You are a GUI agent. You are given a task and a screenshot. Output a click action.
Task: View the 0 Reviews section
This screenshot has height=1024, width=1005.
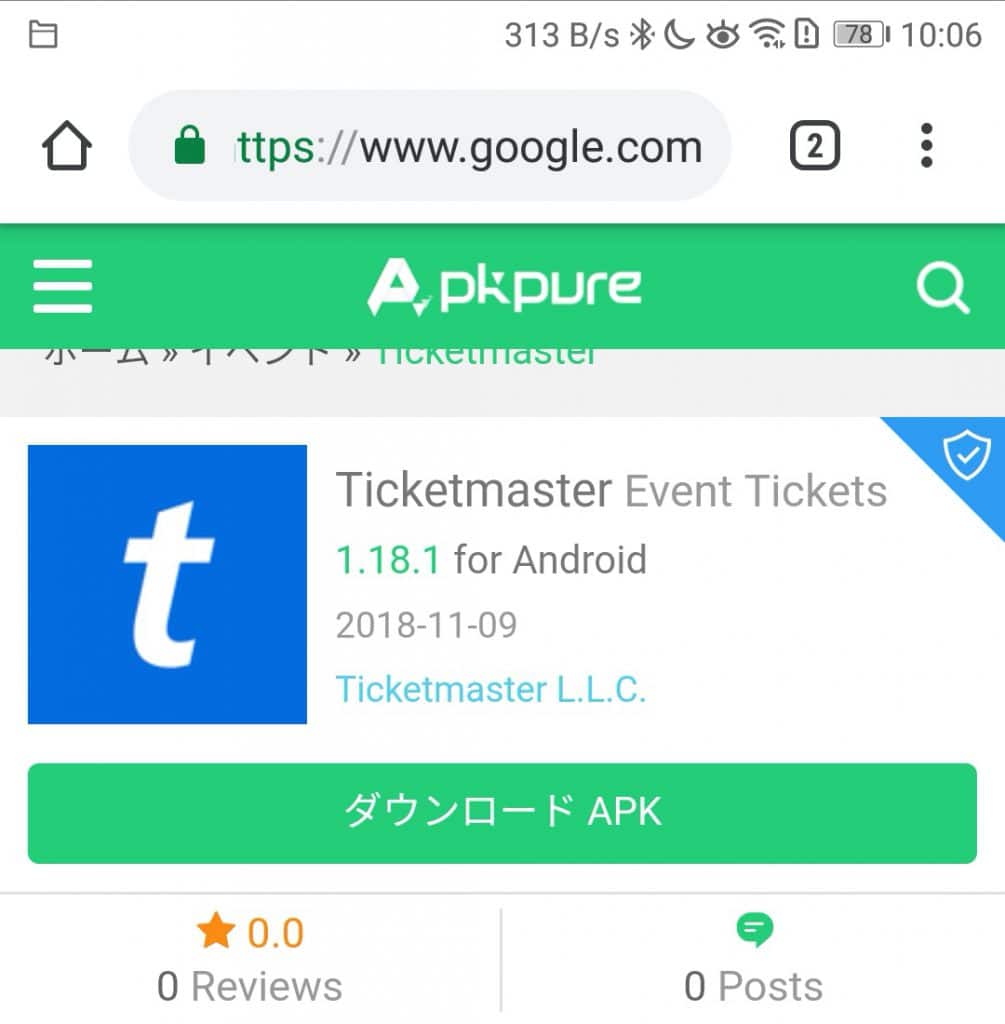[250, 960]
